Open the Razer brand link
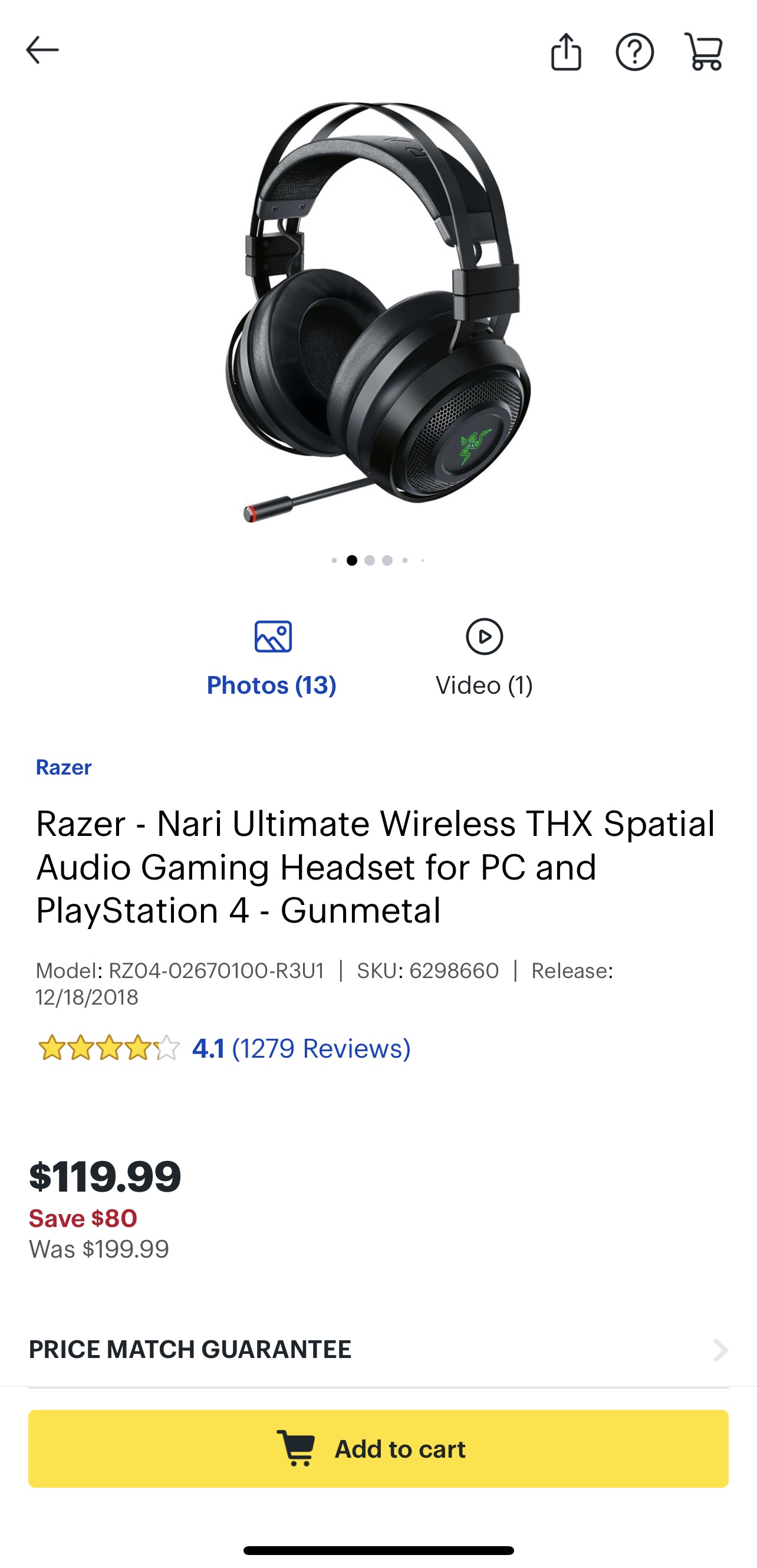The width and height of the screenshot is (757, 1568). [x=63, y=767]
